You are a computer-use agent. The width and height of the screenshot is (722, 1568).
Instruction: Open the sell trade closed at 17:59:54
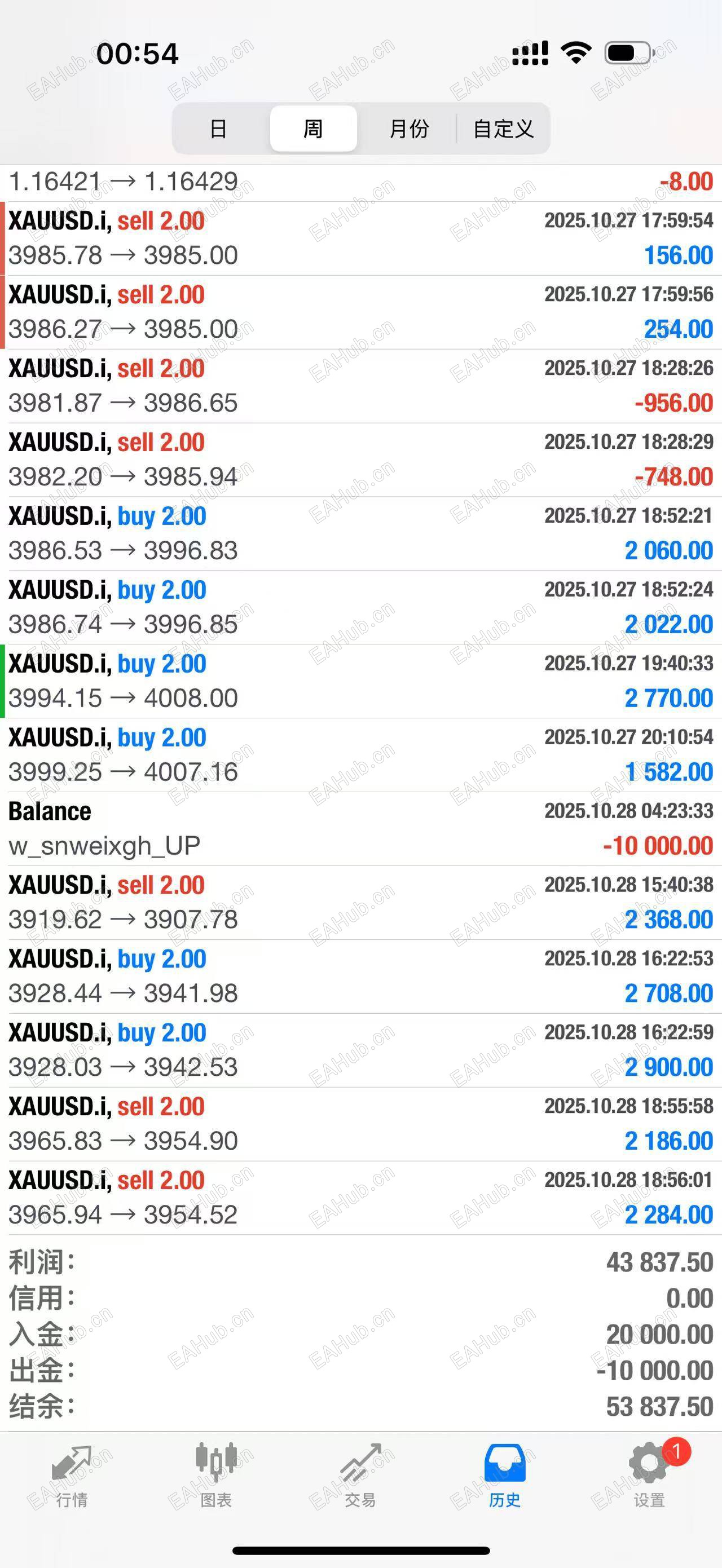pos(360,238)
